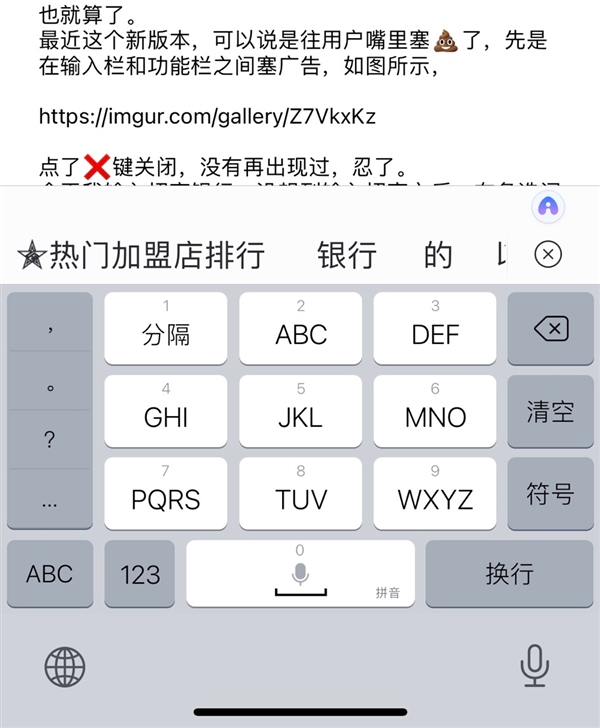The image size is (600, 728).
Task: Tap the JKL 5 key
Action: (301, 410)
